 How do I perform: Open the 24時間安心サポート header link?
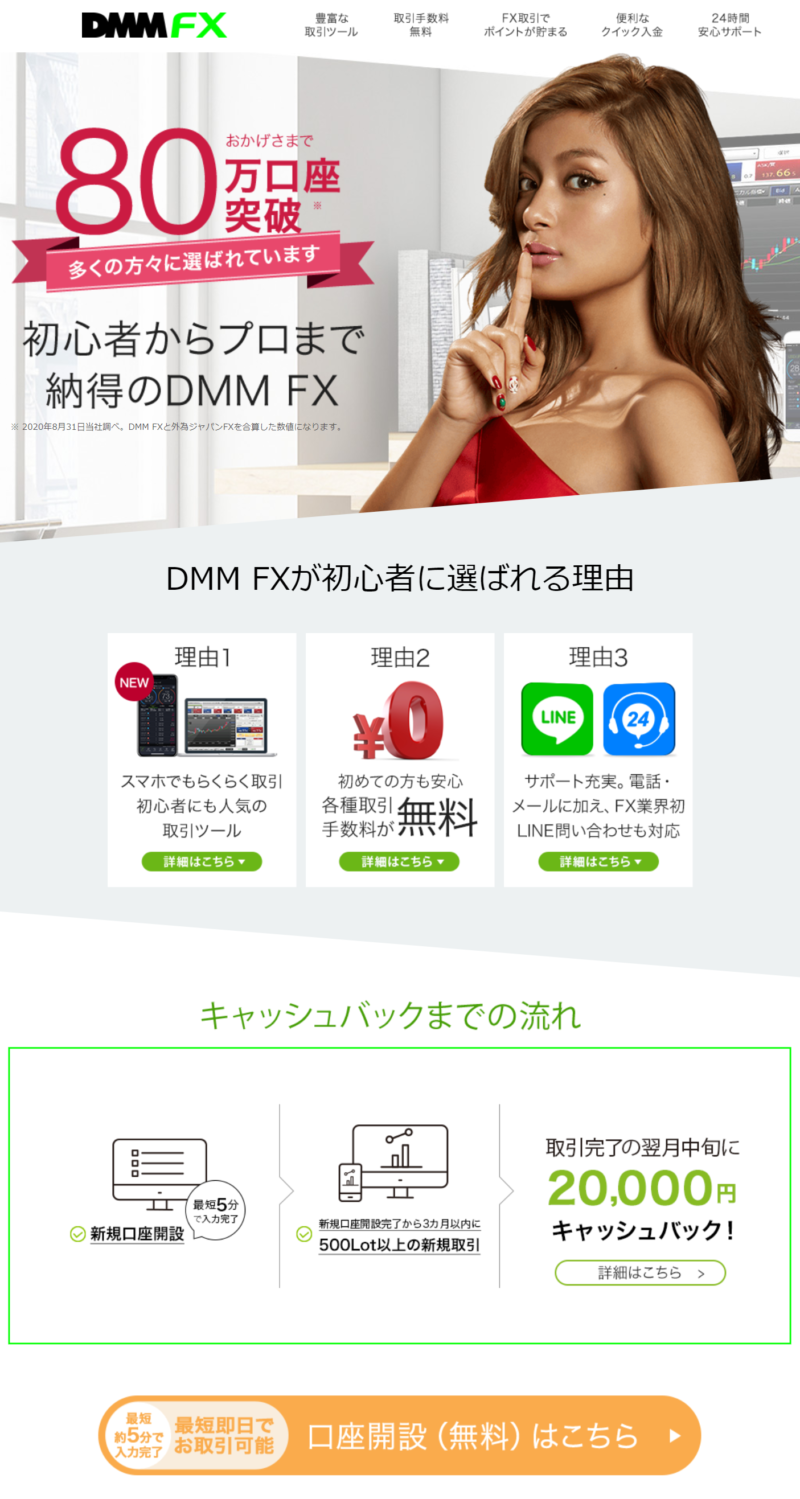[729, 25]
